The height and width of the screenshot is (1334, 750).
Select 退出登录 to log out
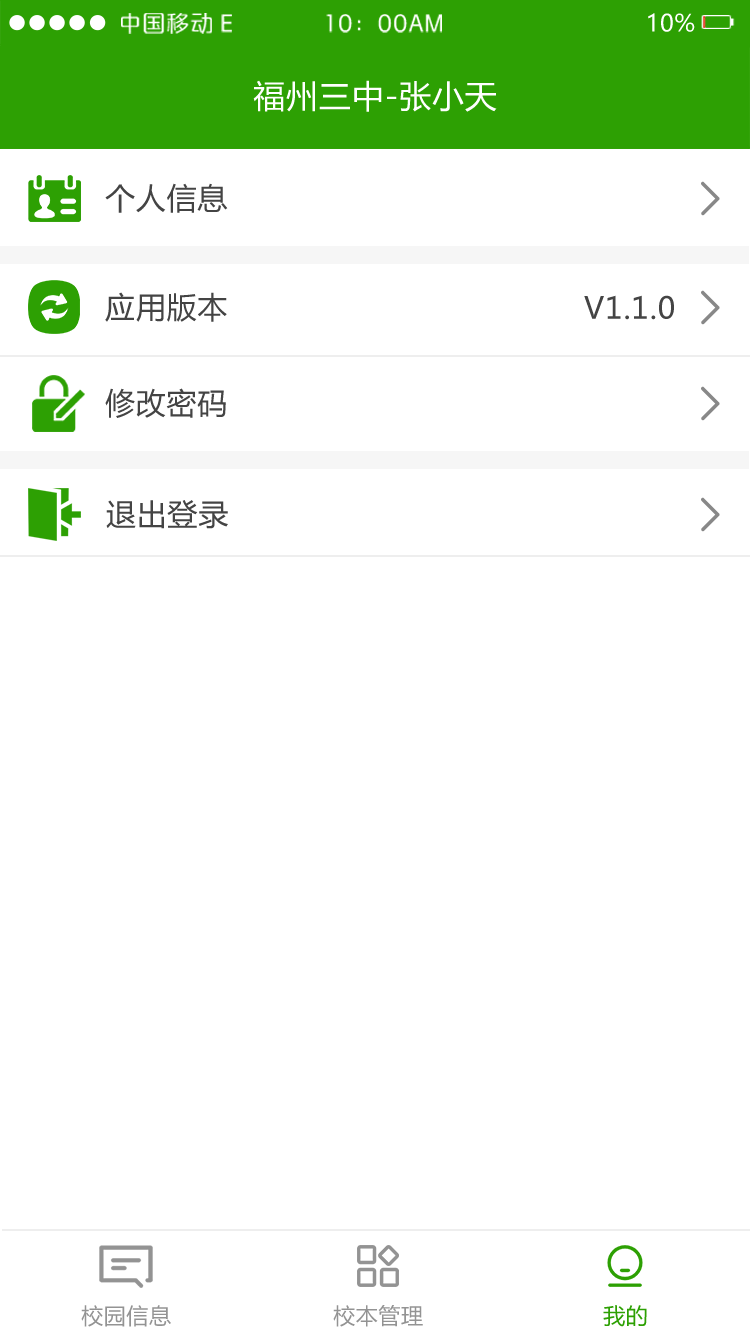click(x=375, y=514)
